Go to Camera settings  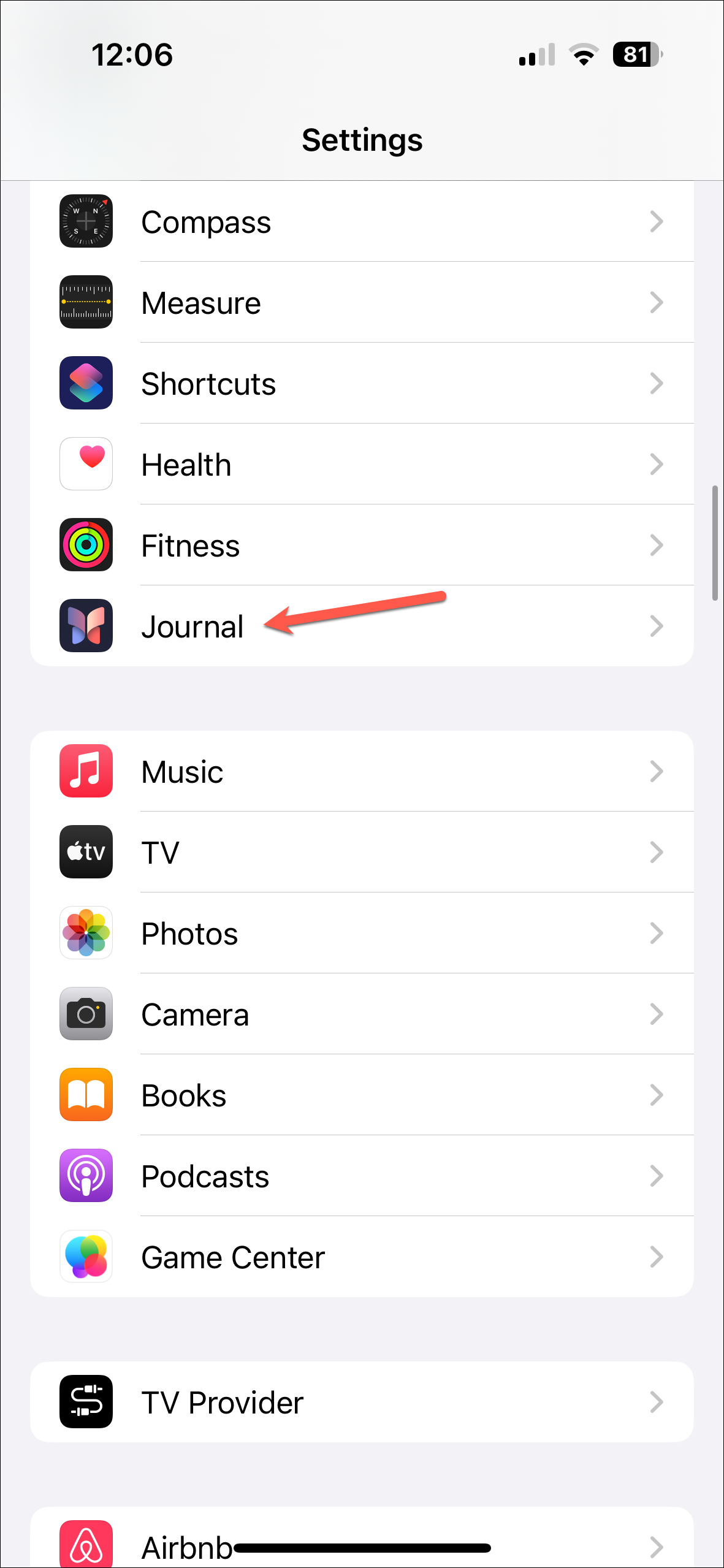click(x=362, y=1014)
